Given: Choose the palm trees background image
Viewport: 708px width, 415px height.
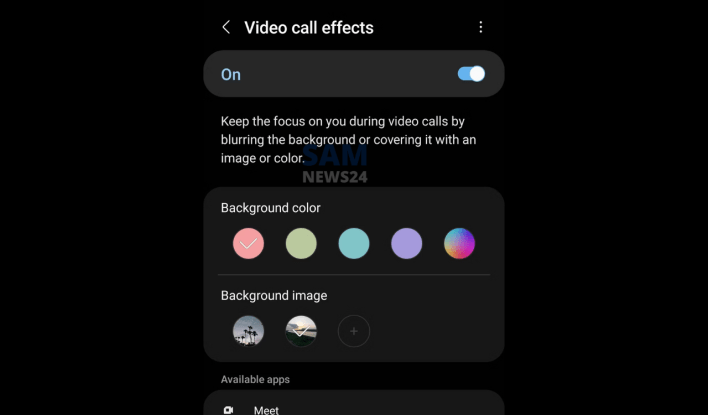Looking at the screenshot, I should [248, 331].
